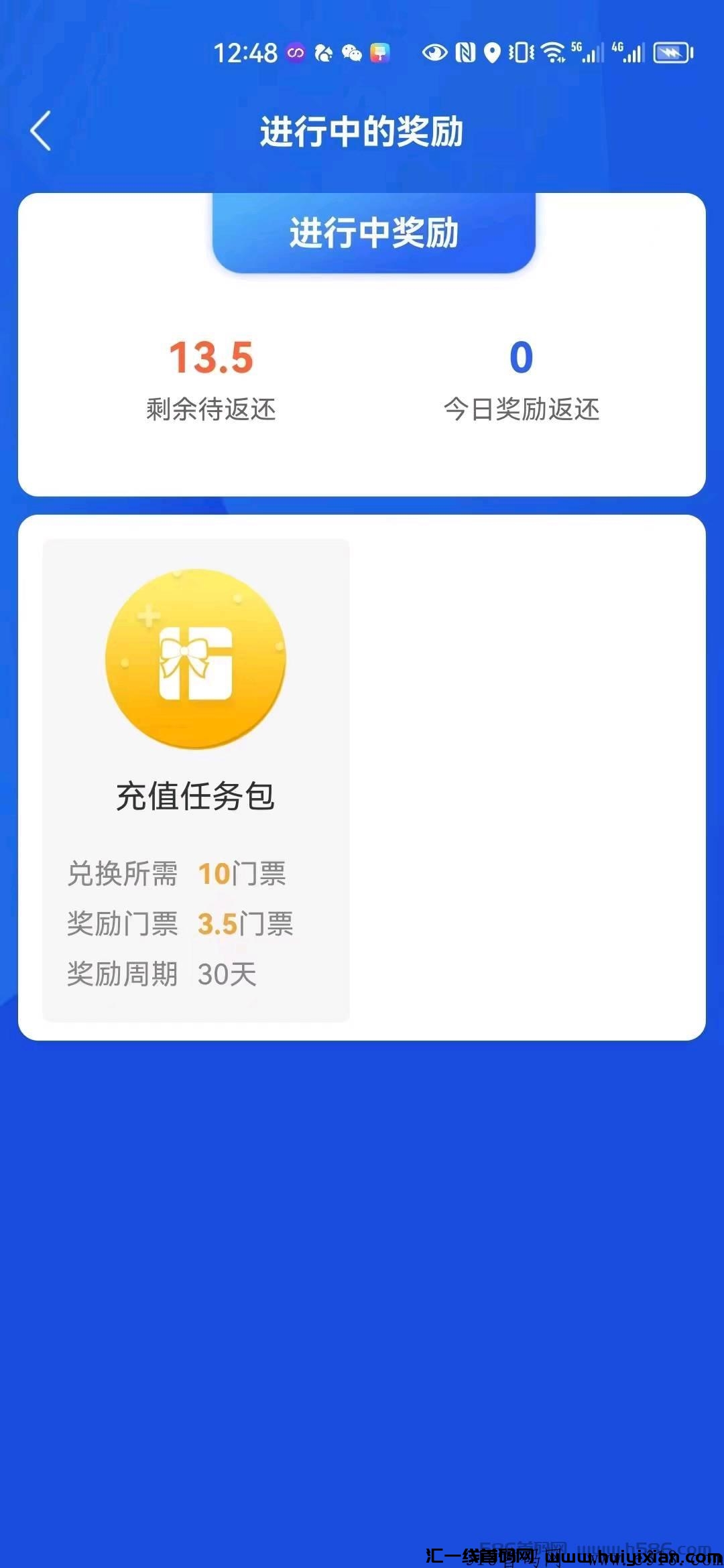Open the 充值任务包 reward card

196,779
